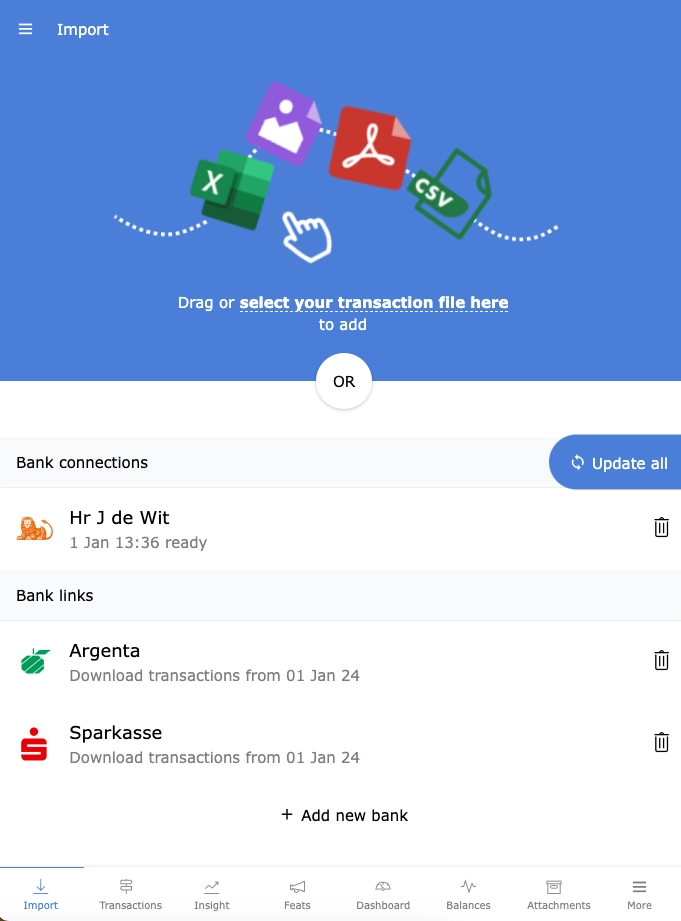Screen dimensions: 681x921
Task: Delete the Argenta bank link
Action: (661, 660)
